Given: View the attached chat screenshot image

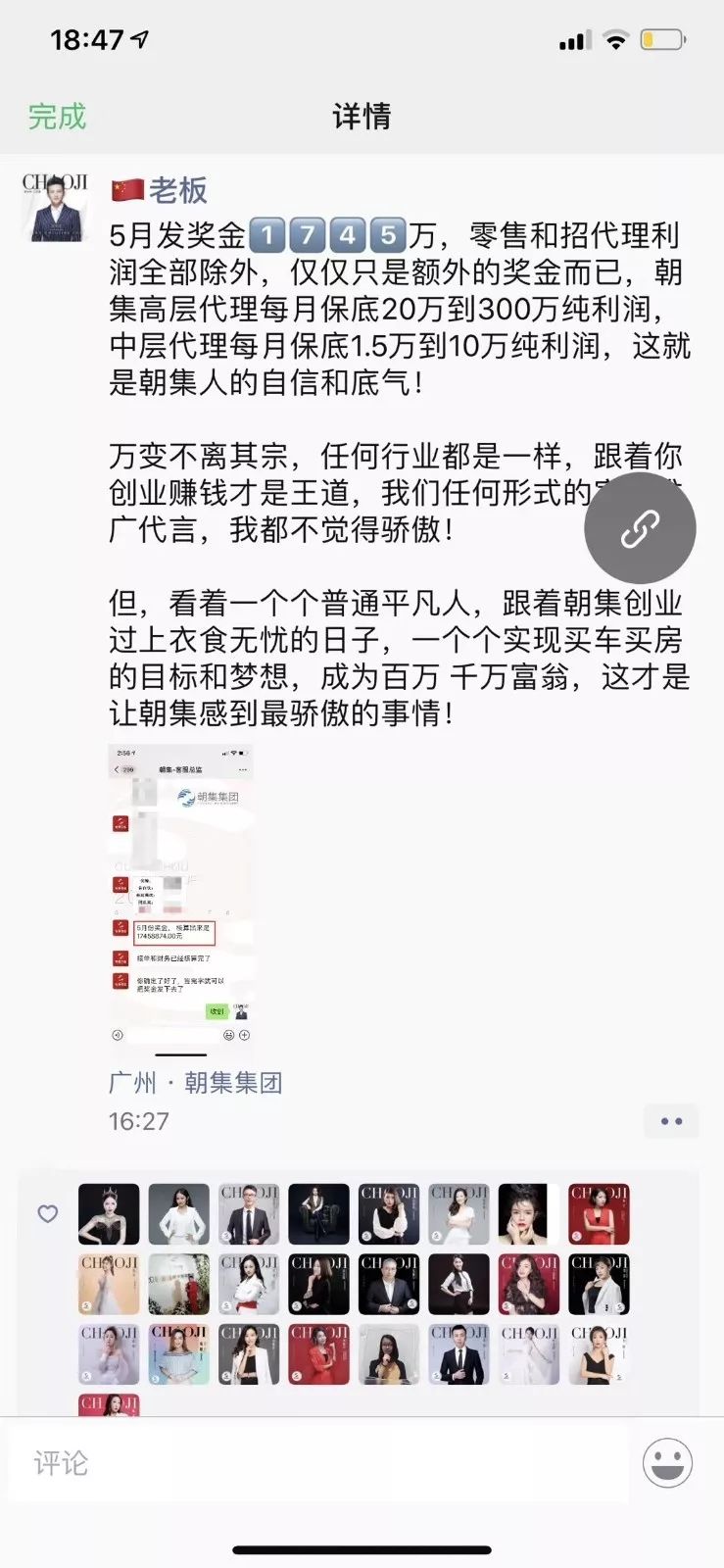Looking at the screenshot, I should tap(181, 895).
